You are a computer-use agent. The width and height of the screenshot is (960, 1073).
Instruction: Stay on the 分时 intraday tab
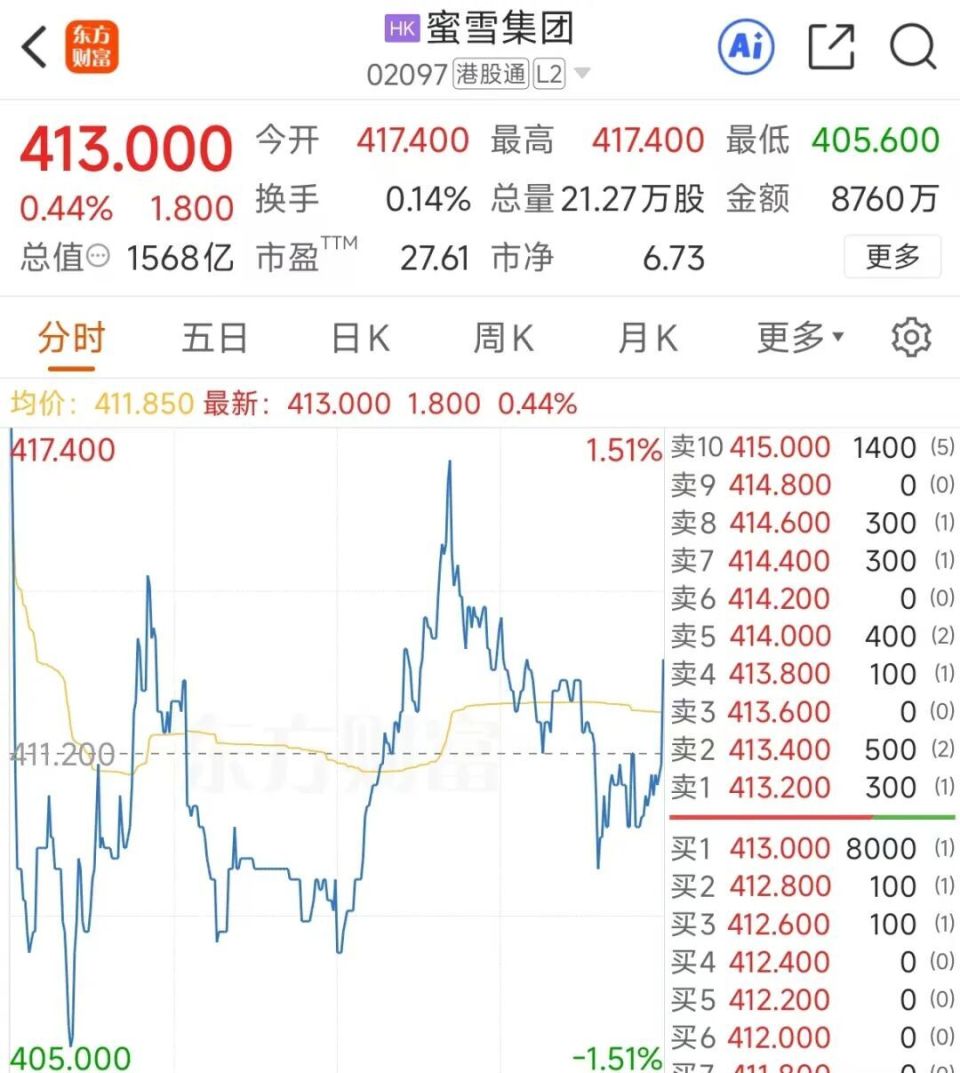point(72,338)
